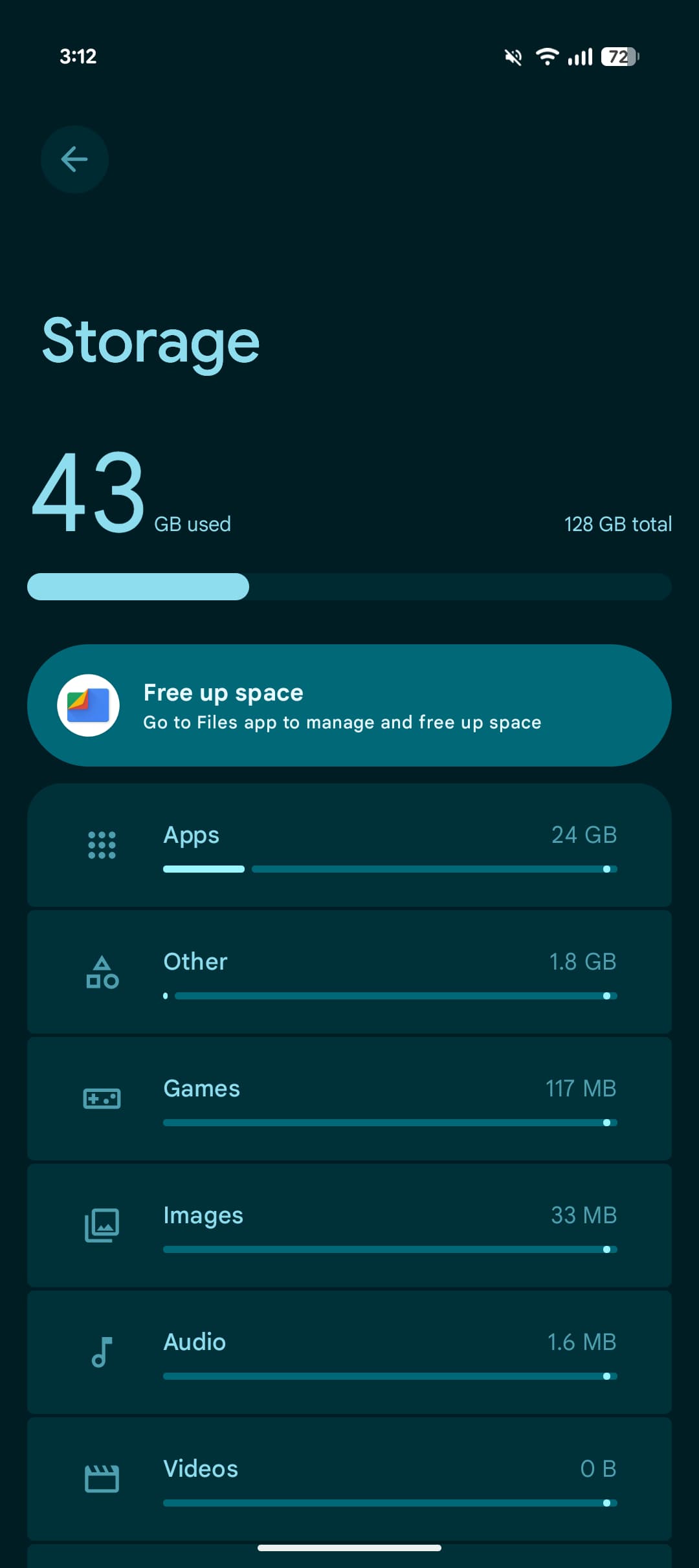The width and height of the screenshot is (699, 1568).
Task: Go back from Storage screen
Action: coord(74,159)
